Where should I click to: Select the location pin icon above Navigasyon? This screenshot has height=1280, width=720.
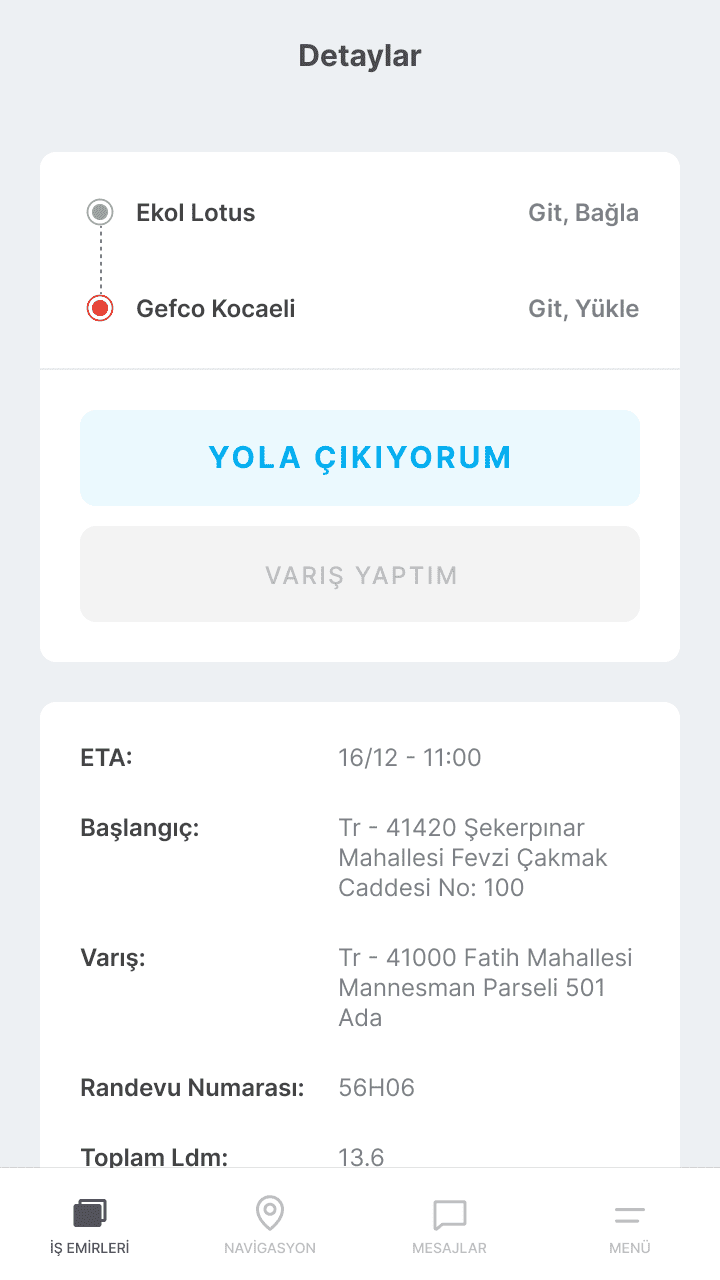(x=268, y=1211)
